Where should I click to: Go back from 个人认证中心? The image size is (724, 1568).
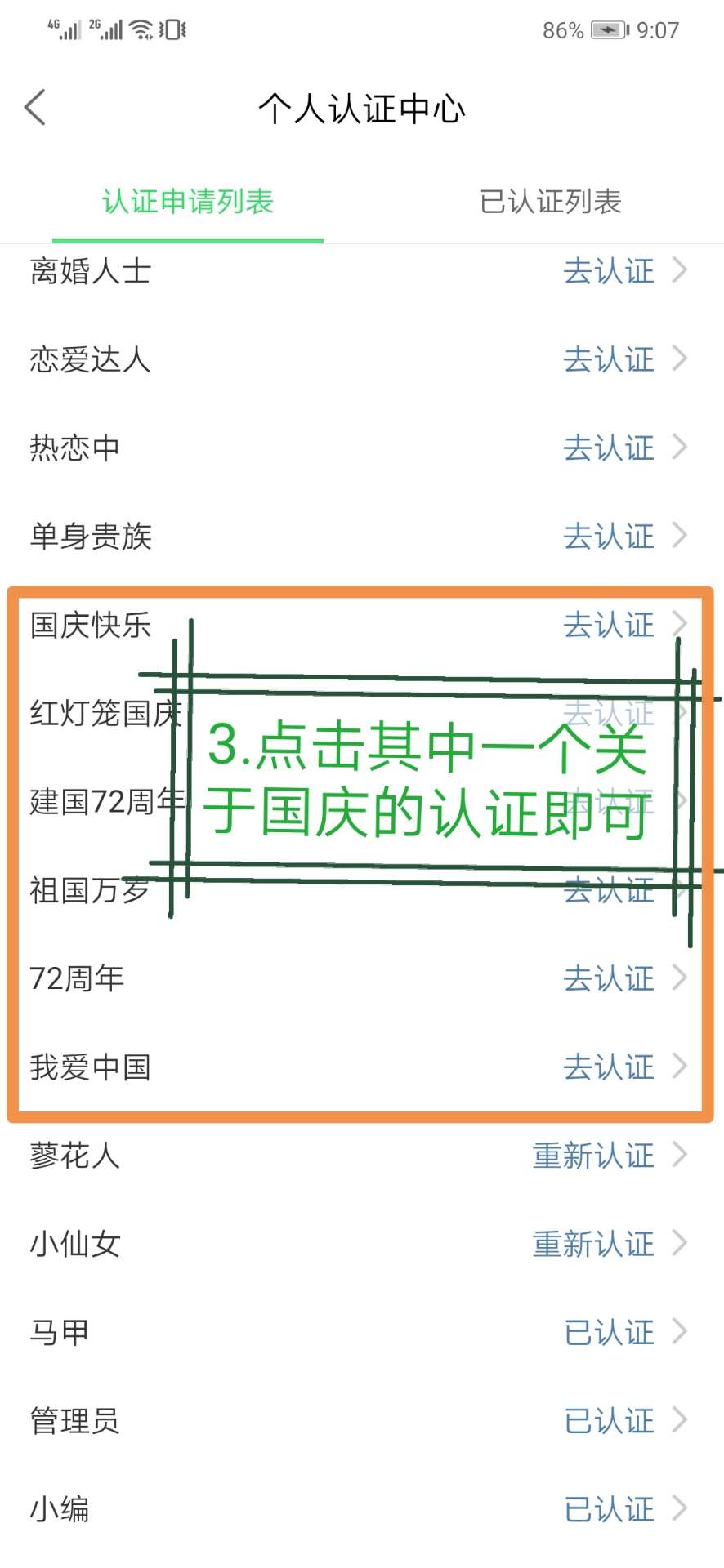click(35, 108)
